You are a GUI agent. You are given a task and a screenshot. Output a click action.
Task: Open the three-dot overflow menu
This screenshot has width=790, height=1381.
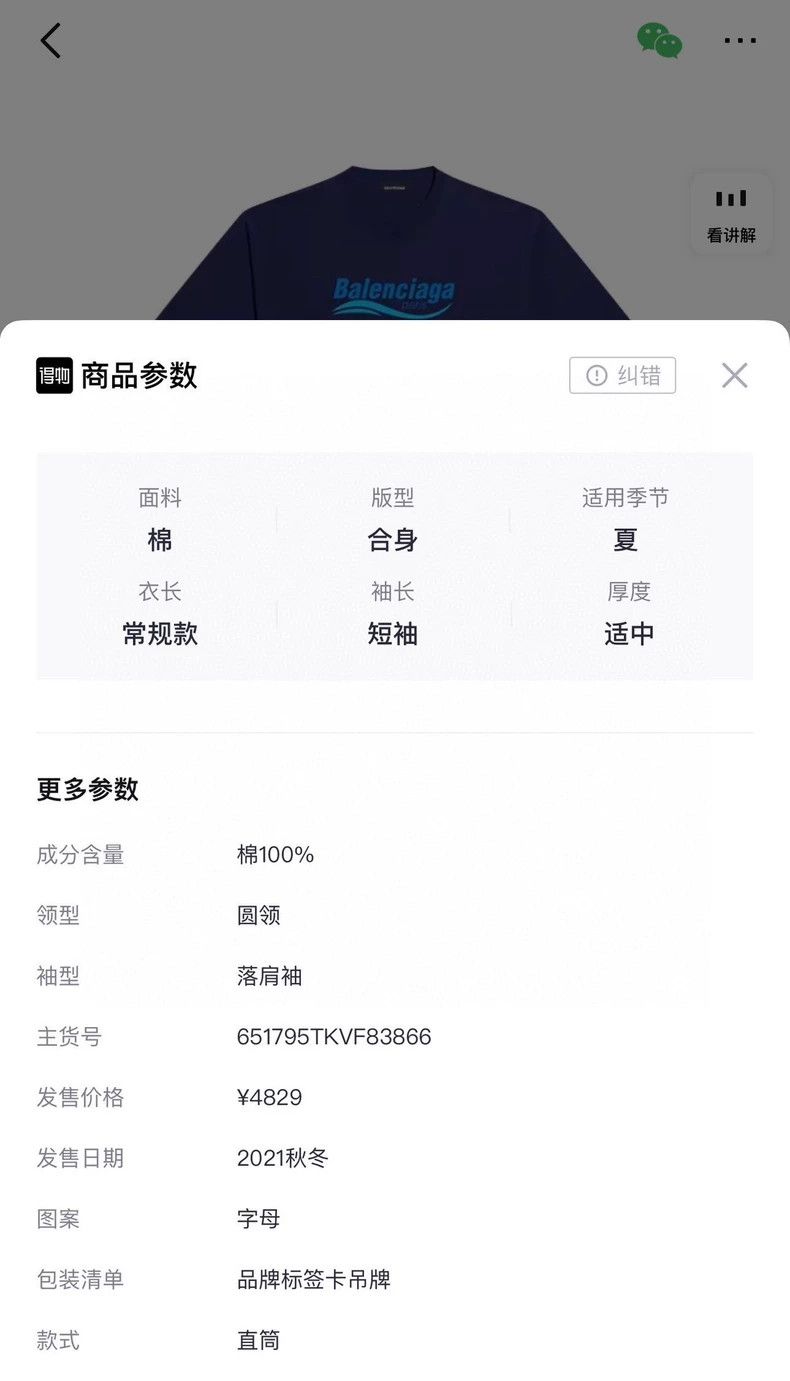click(740, 41)
